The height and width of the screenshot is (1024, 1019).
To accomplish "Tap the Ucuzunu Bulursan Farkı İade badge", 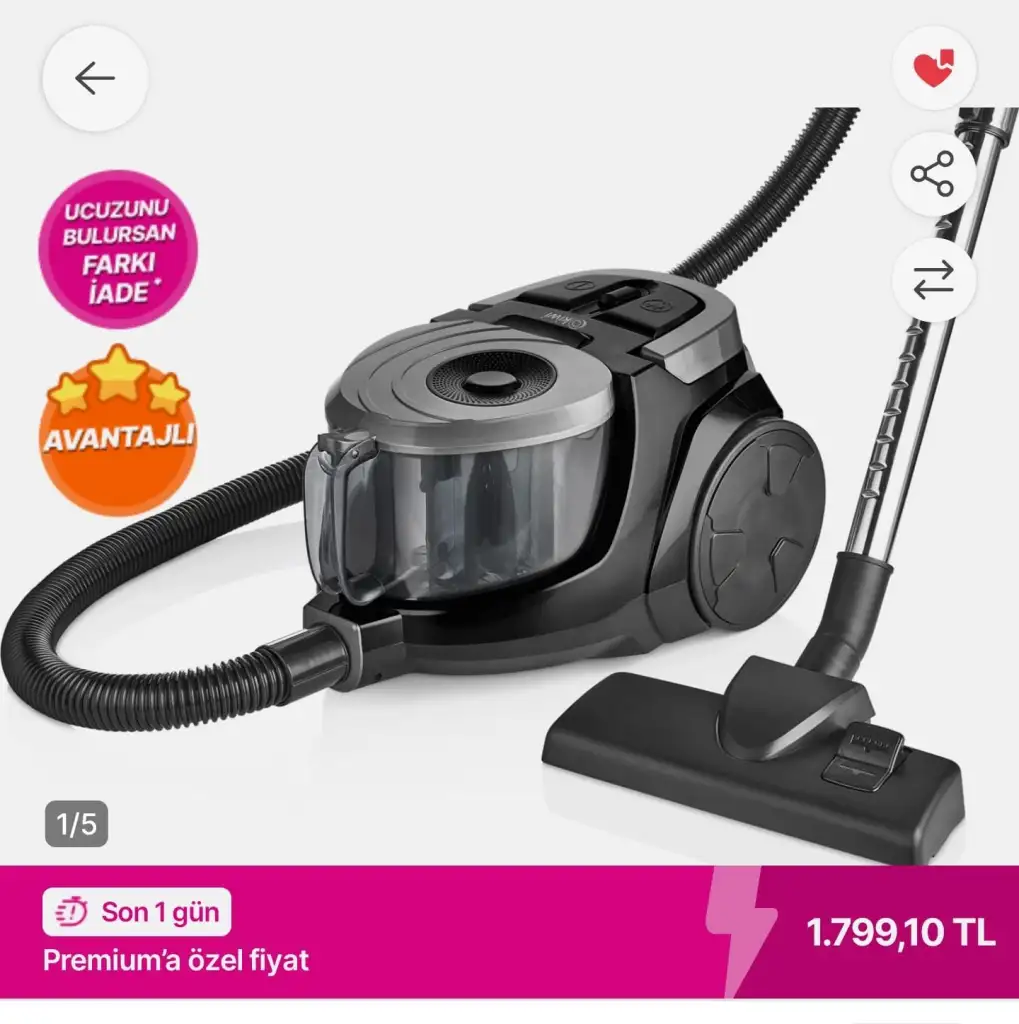I will coord(118,250).
